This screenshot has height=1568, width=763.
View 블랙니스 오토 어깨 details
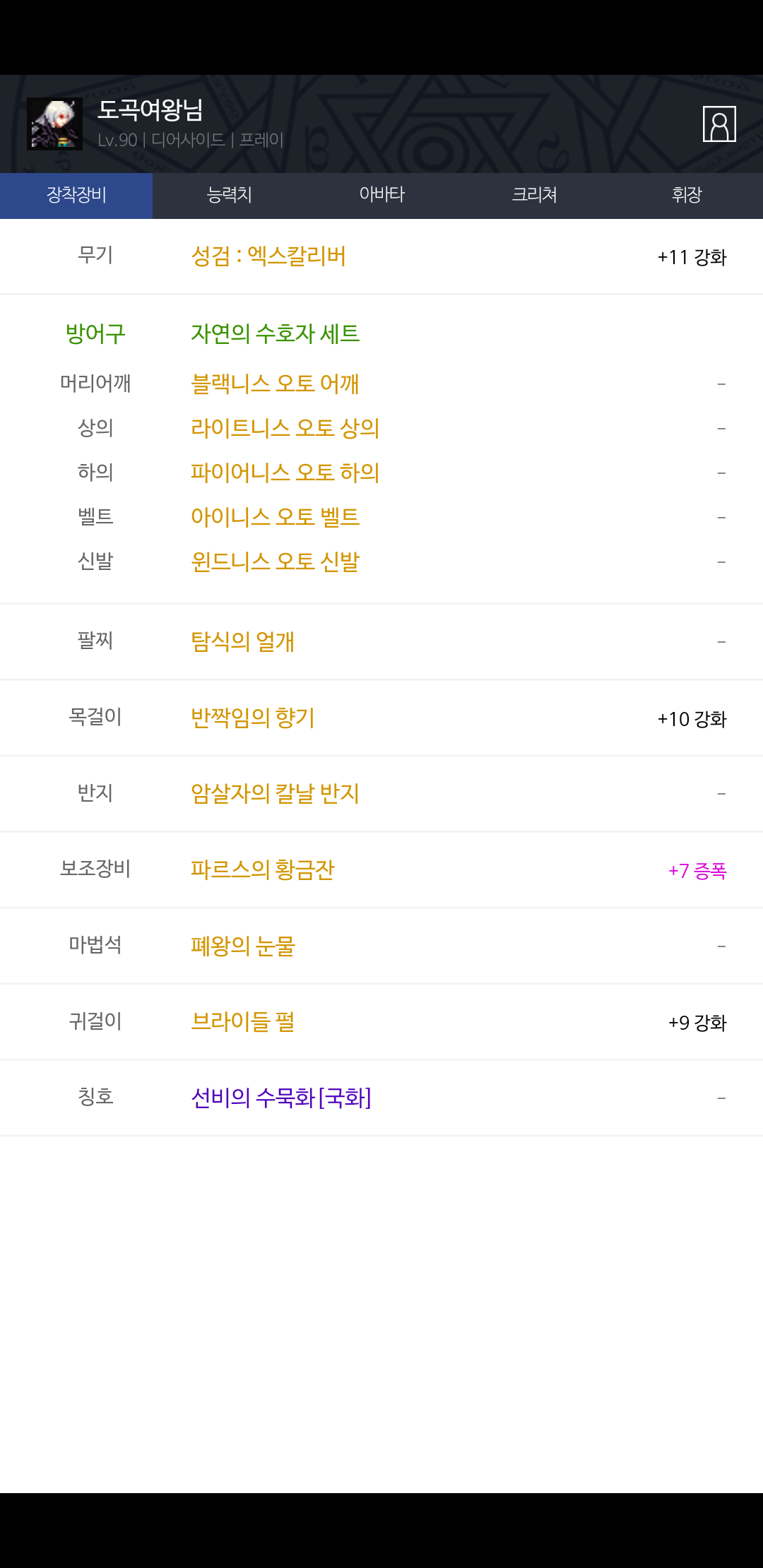(276, 384)
